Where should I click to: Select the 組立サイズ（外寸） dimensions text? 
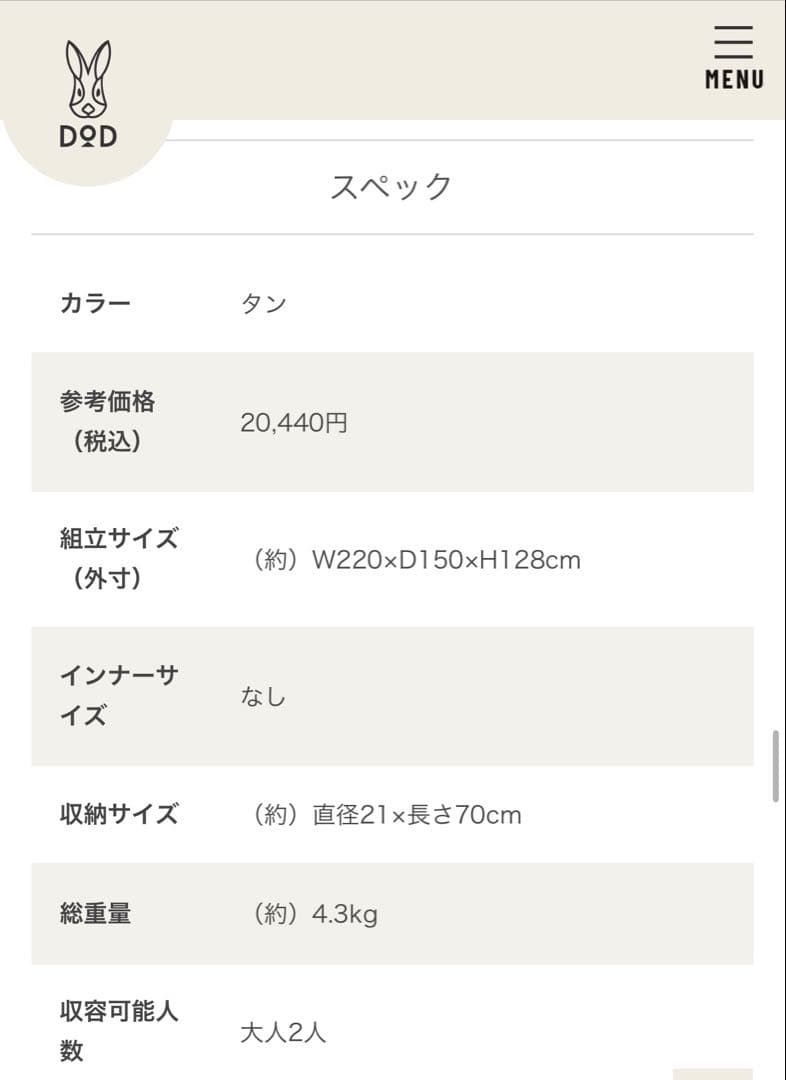413,560
